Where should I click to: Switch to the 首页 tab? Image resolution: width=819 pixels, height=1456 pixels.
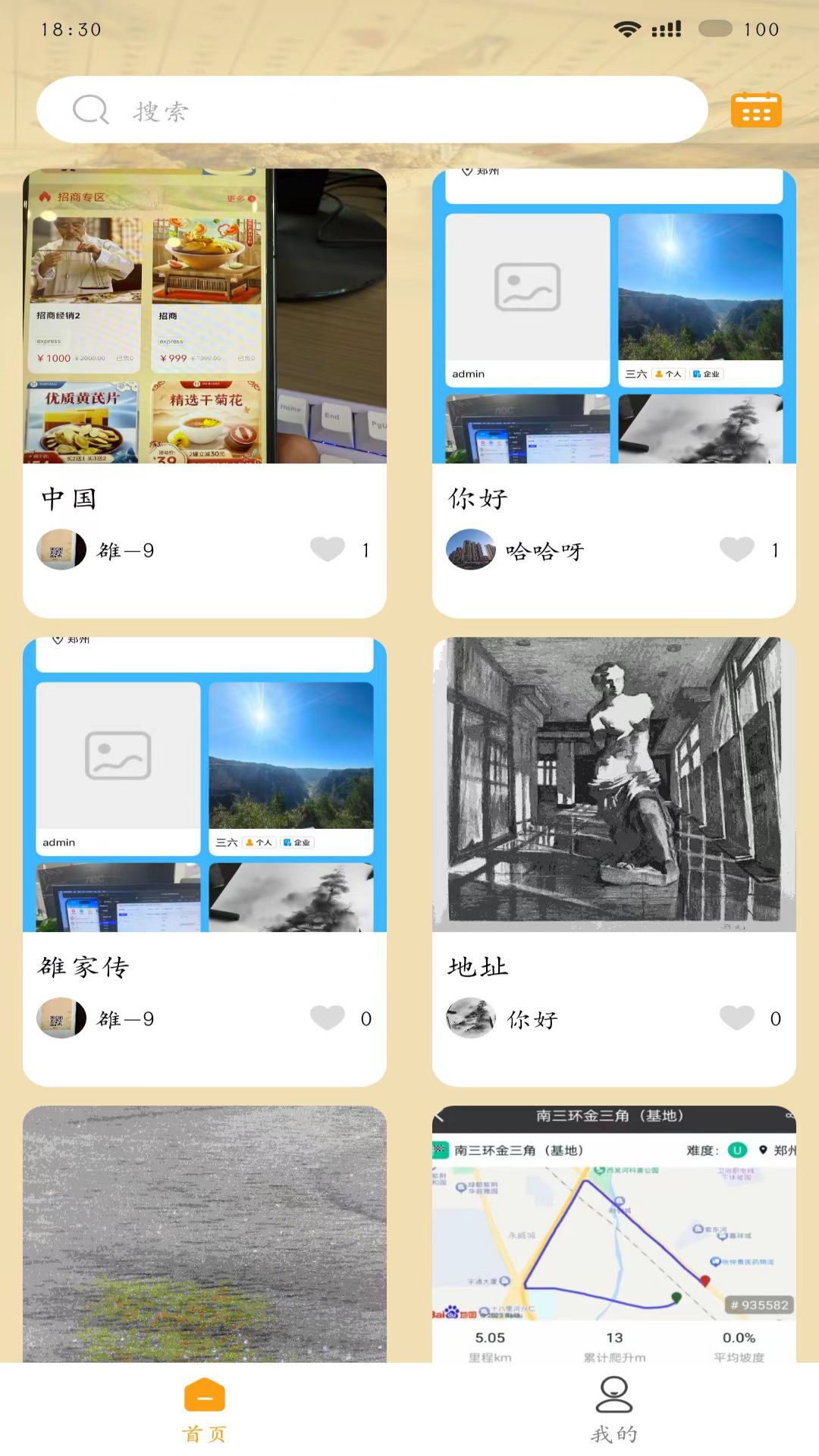tap(204, 1410)
